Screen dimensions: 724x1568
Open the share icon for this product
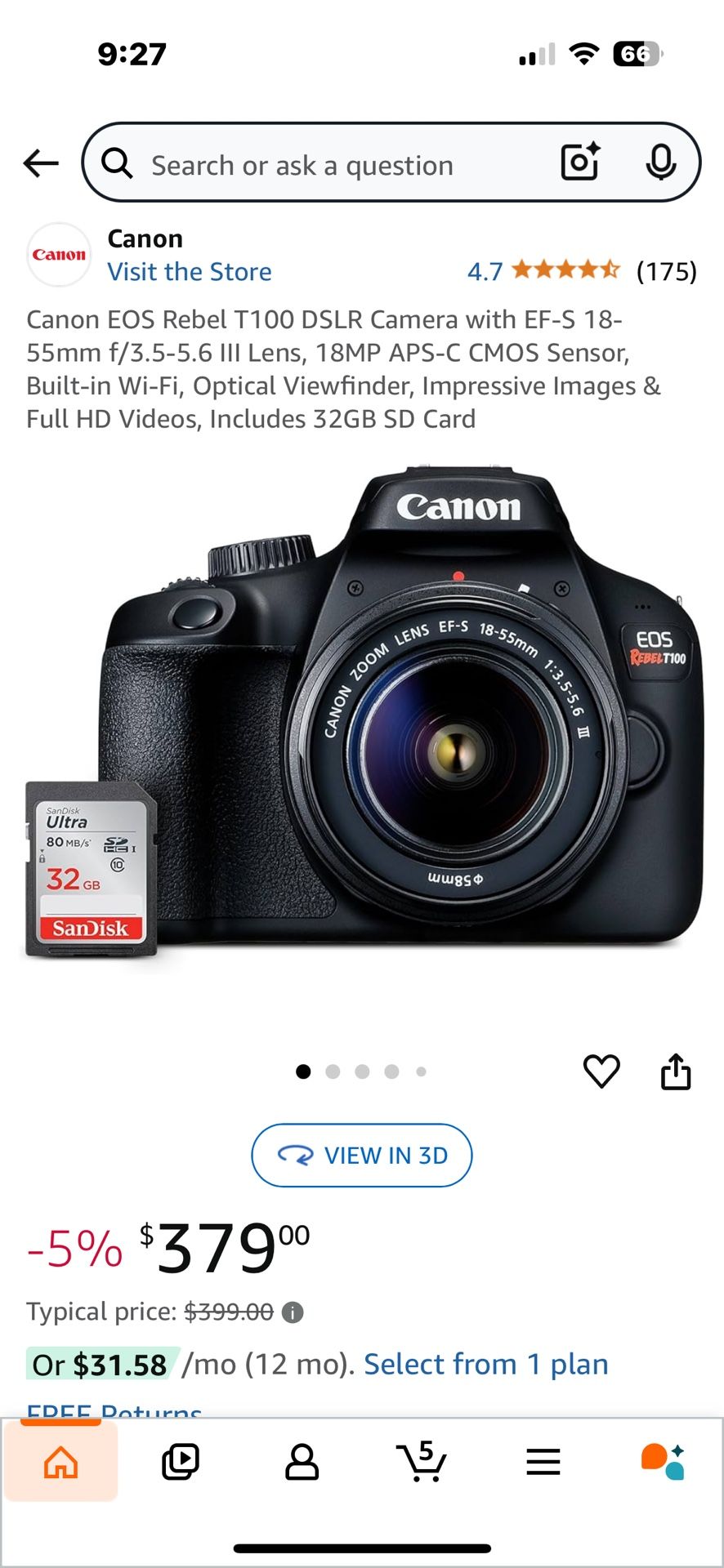click(x=677, y=1071)
